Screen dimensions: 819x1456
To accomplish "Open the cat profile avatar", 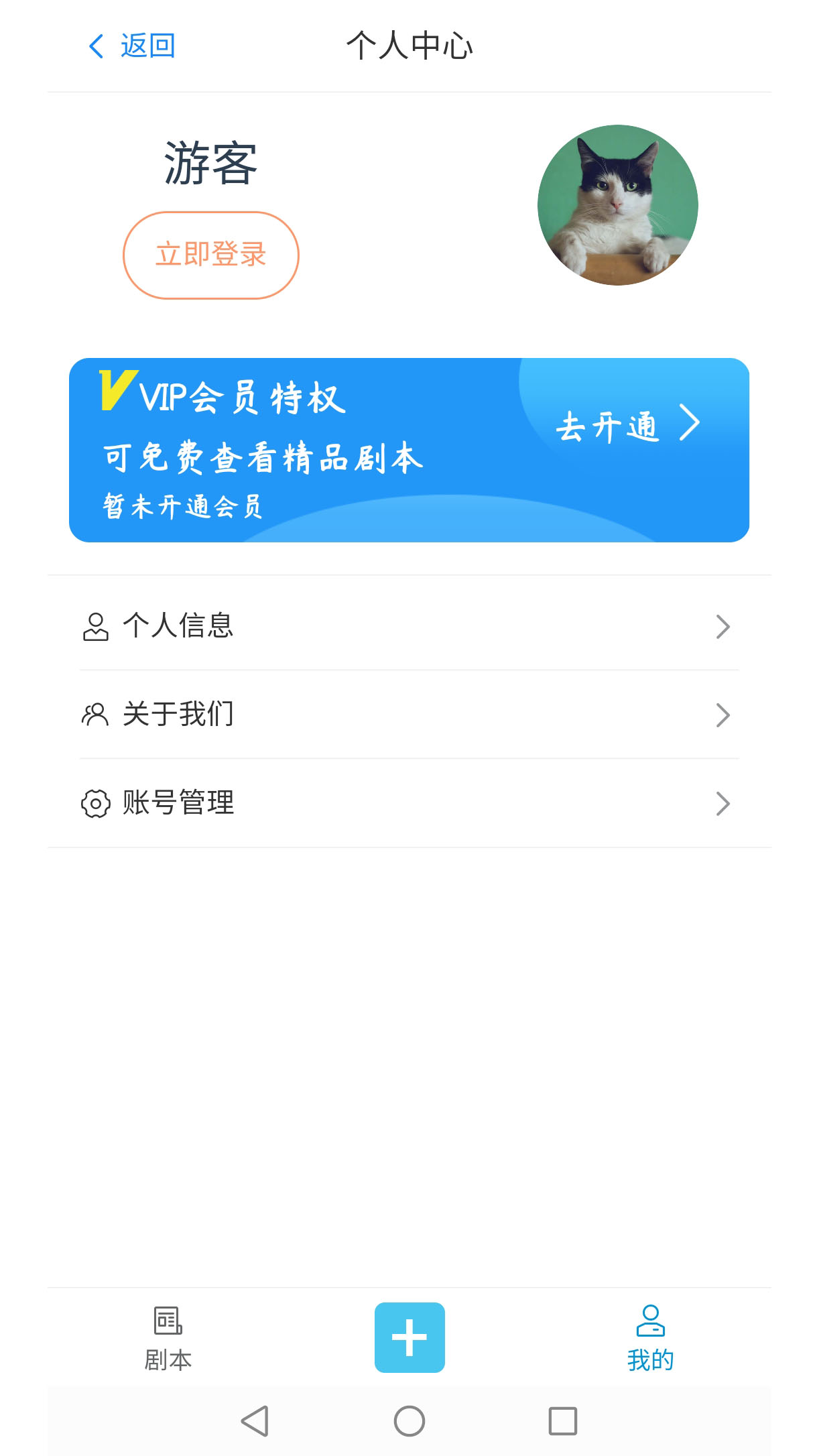I will (x=617, y=205).
